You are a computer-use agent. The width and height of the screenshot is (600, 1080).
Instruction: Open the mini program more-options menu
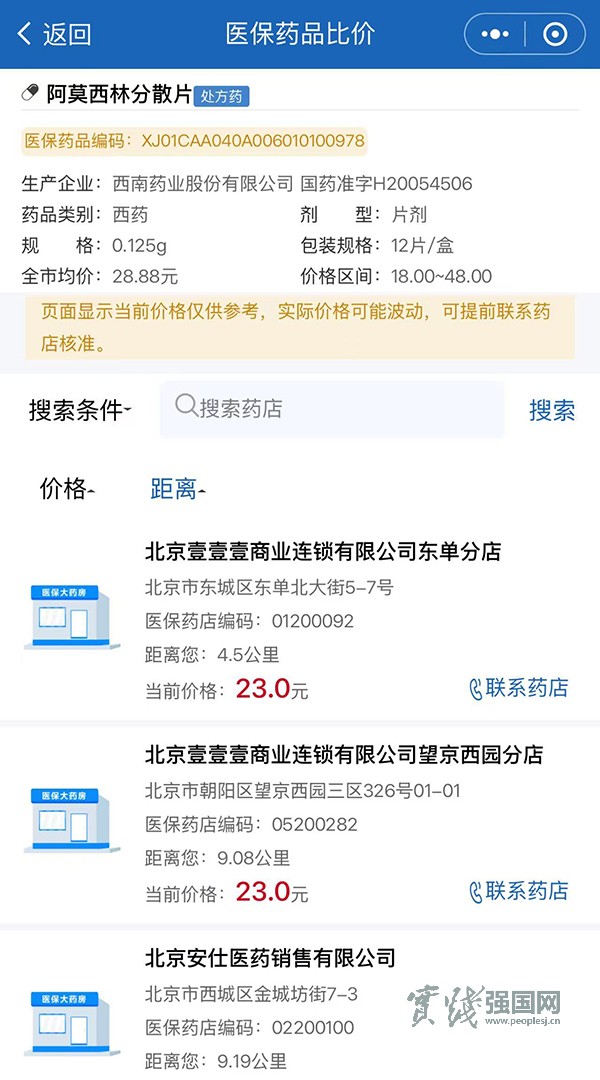495,34
